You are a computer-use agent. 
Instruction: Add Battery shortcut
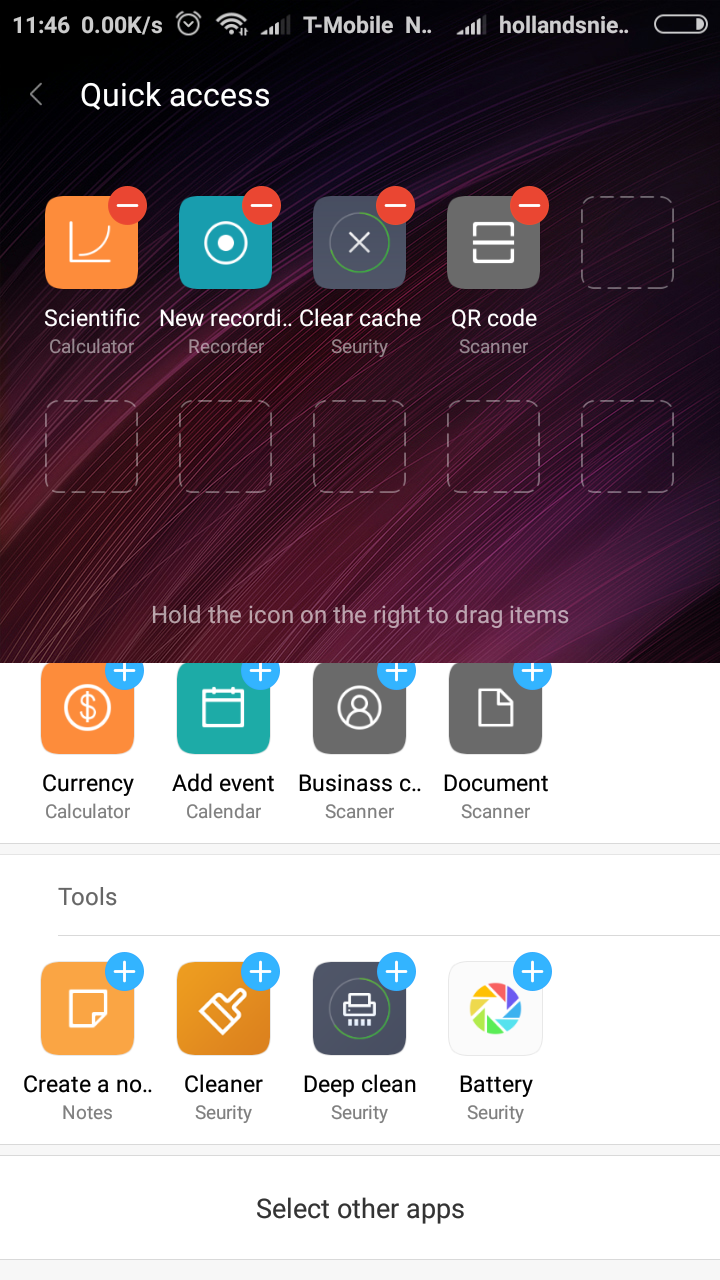(533, 971)
